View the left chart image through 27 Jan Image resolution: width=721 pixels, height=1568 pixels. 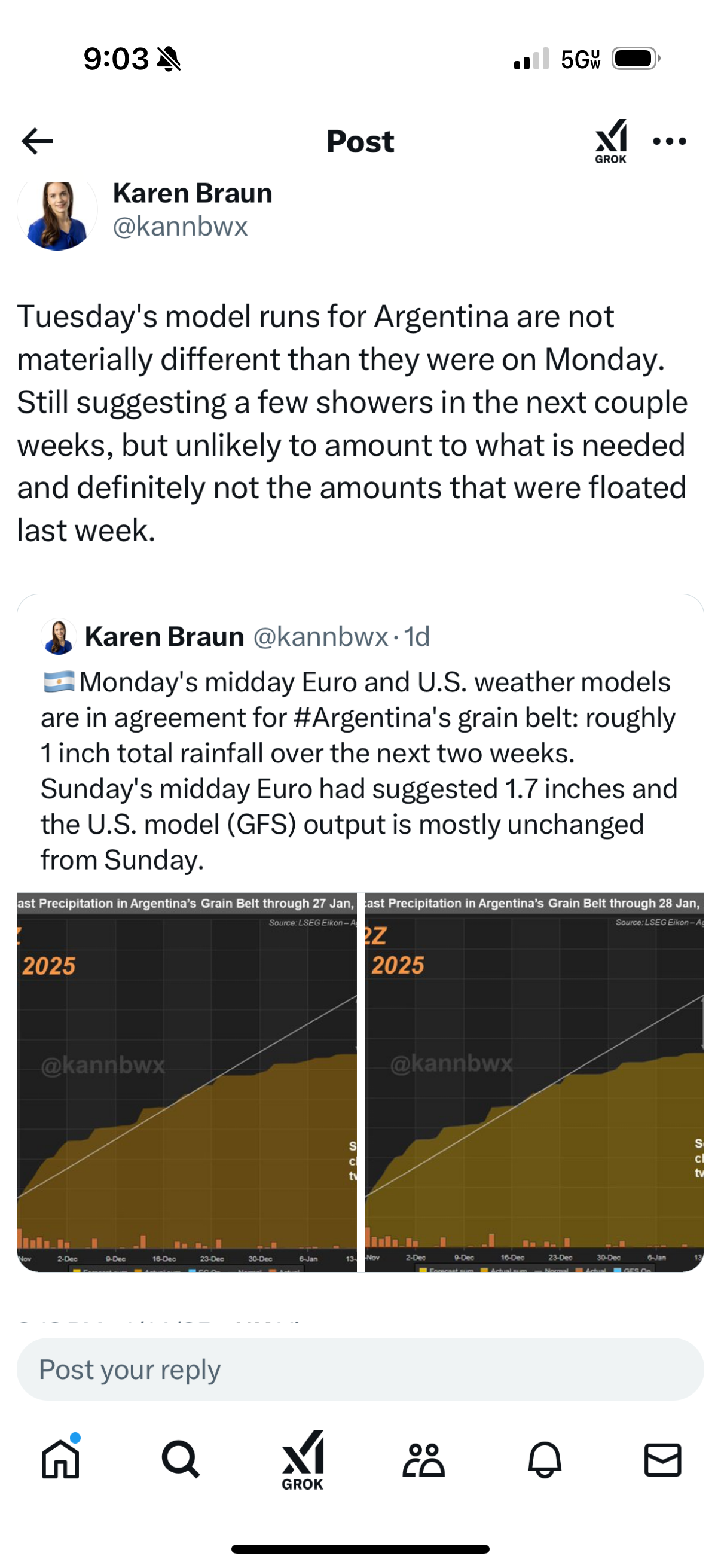(x=187, y=1082)
